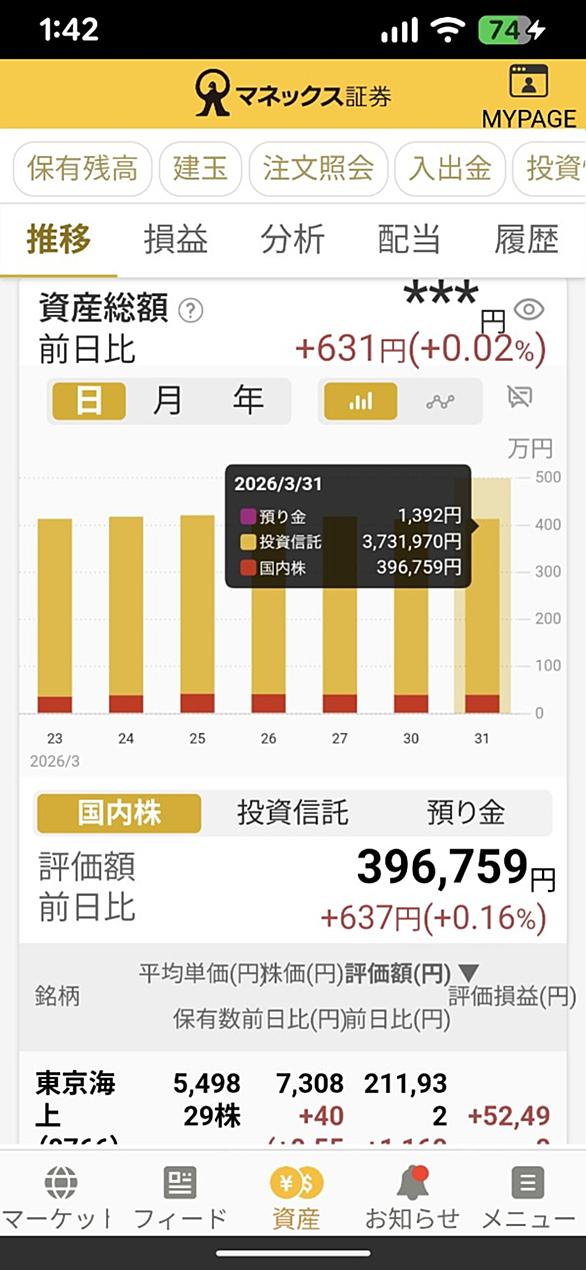Show 投資信託 holdings
Viewport: 586px width, 1270px height.
coord(293,813)
